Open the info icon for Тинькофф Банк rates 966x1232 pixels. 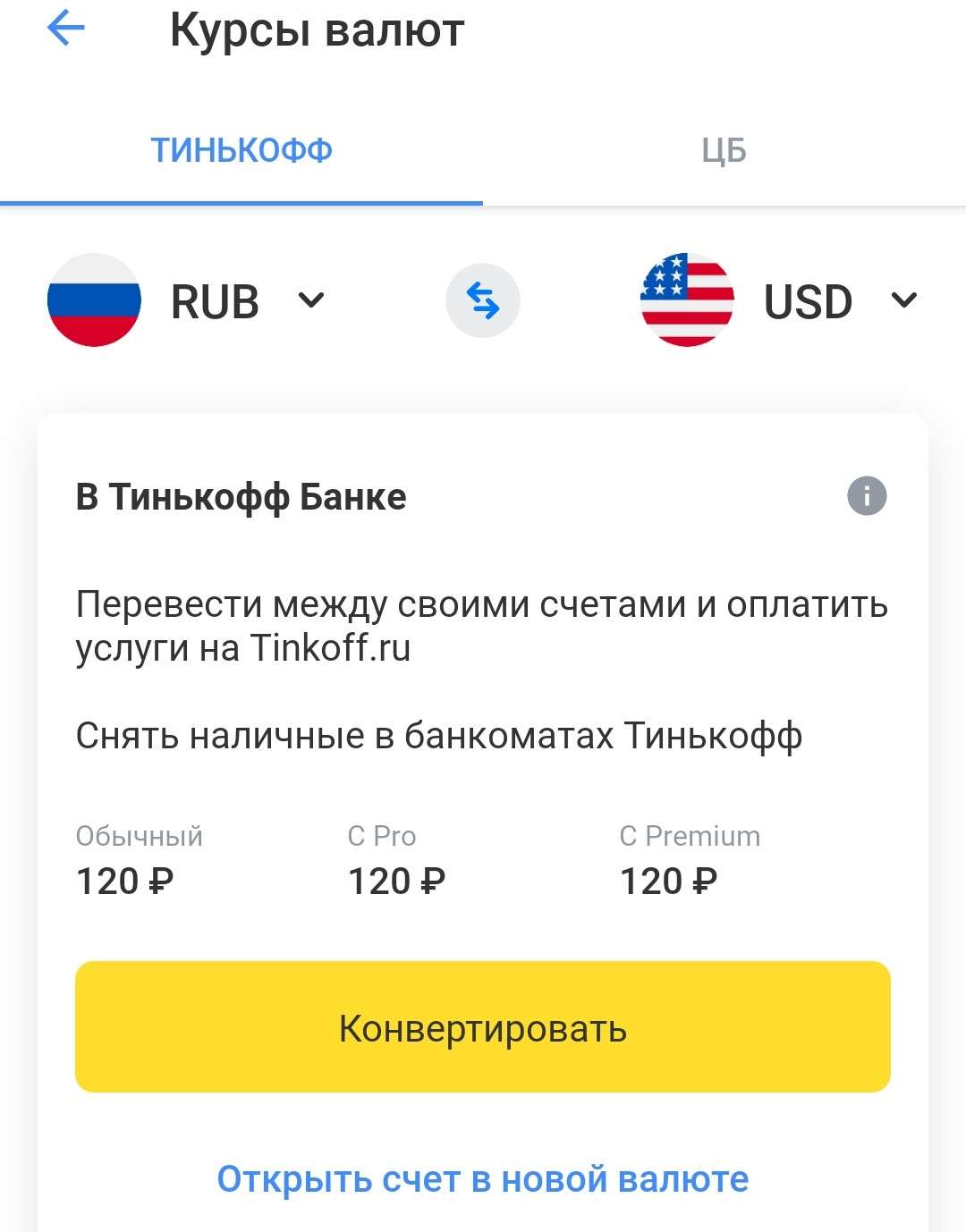coord(866,495)
